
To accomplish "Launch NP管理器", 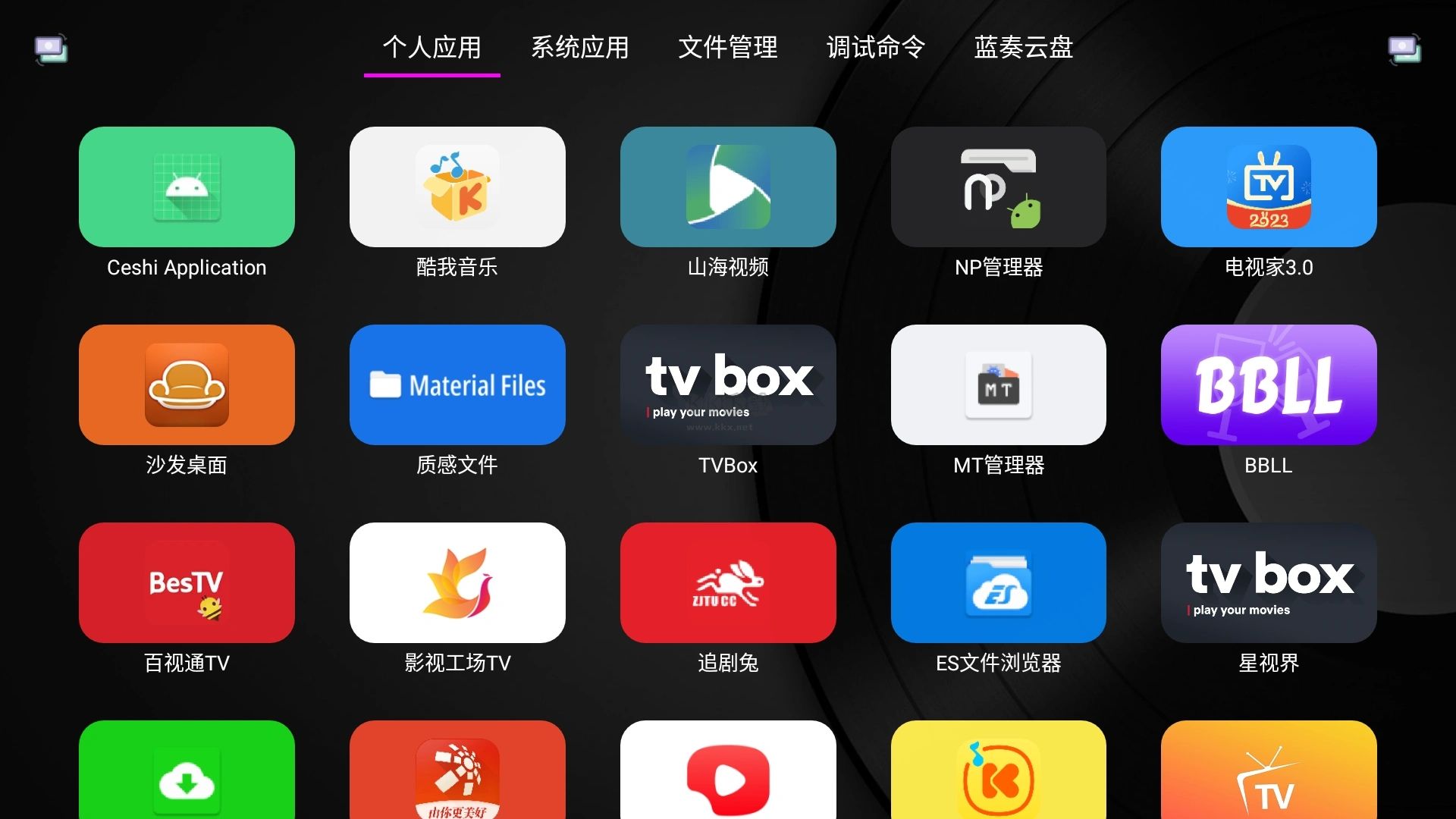I will pos(998,187).
